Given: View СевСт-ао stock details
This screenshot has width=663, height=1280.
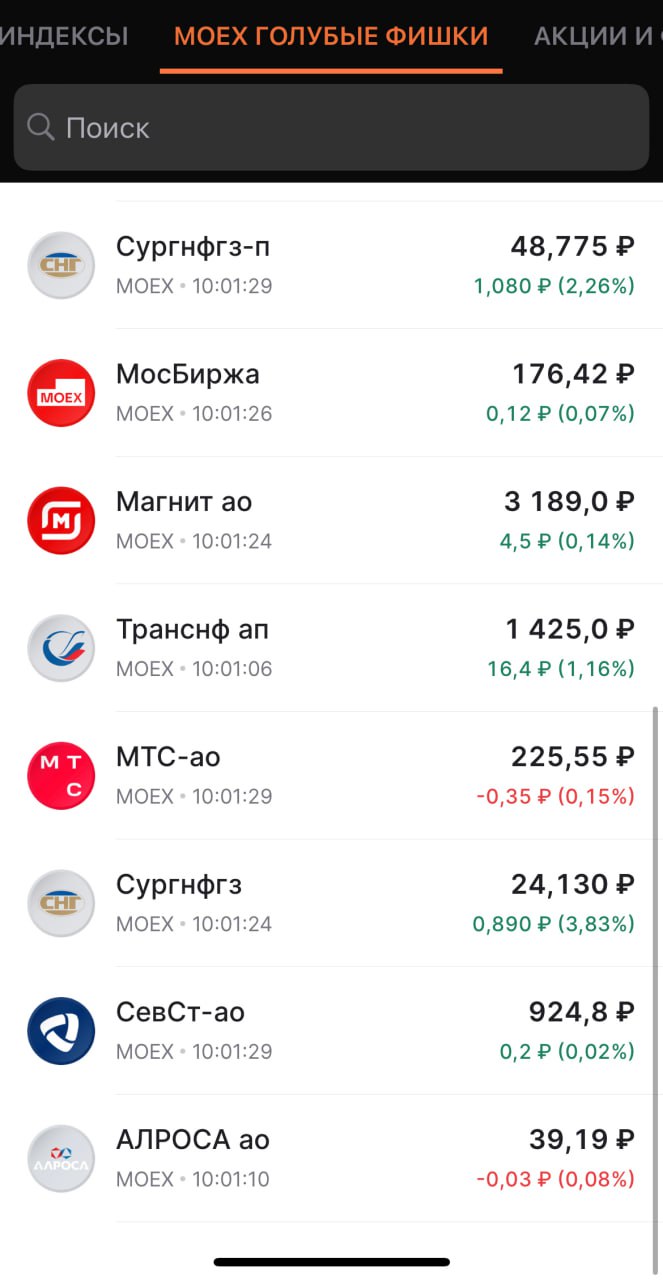Looking at the screenshot, I should (331, 1031).
